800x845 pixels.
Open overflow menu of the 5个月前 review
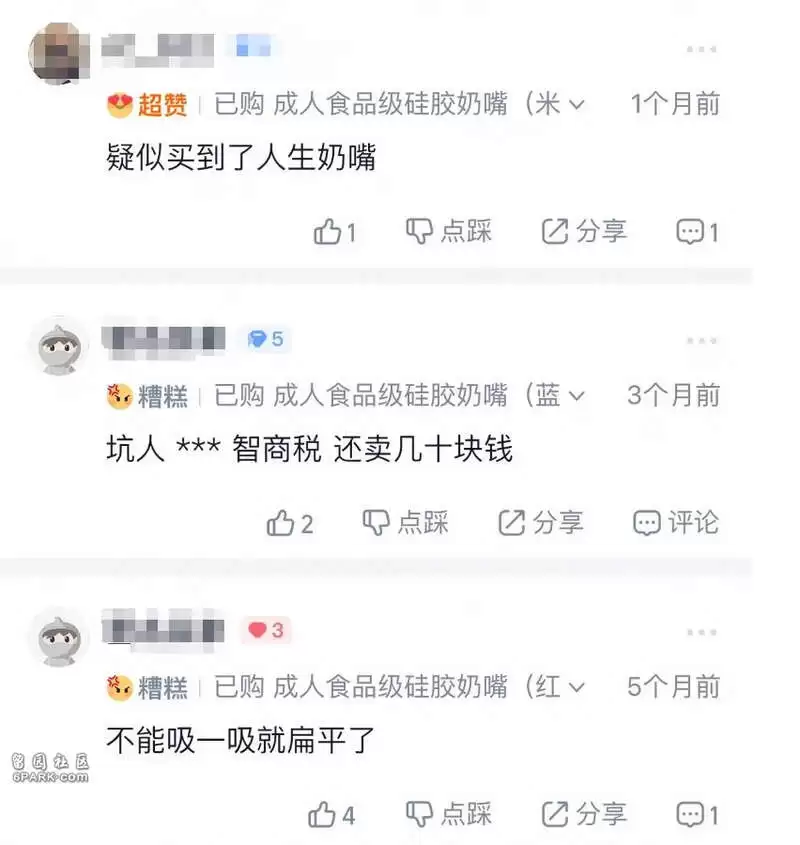[x=701, y=632]
